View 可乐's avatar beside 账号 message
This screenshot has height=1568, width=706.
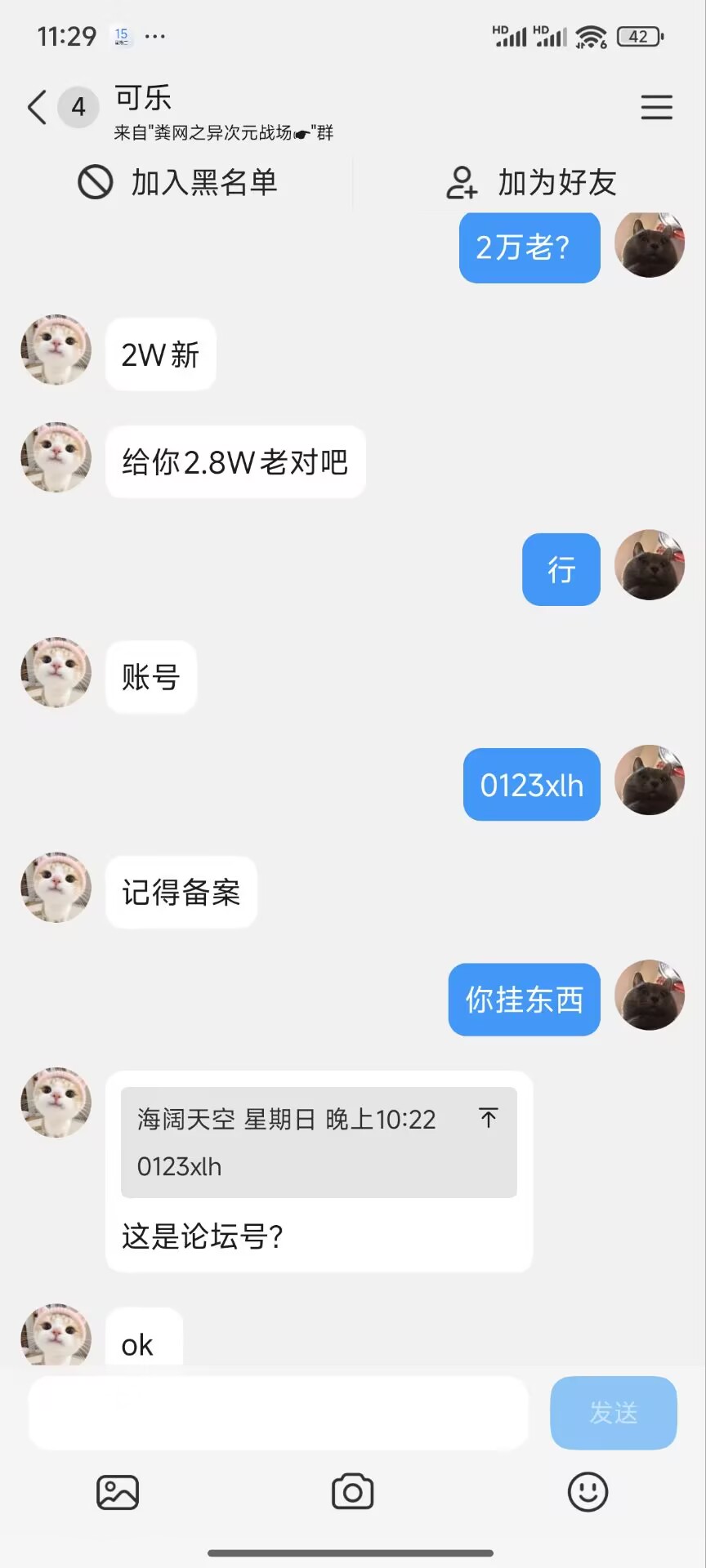click(x=56, y=672)
